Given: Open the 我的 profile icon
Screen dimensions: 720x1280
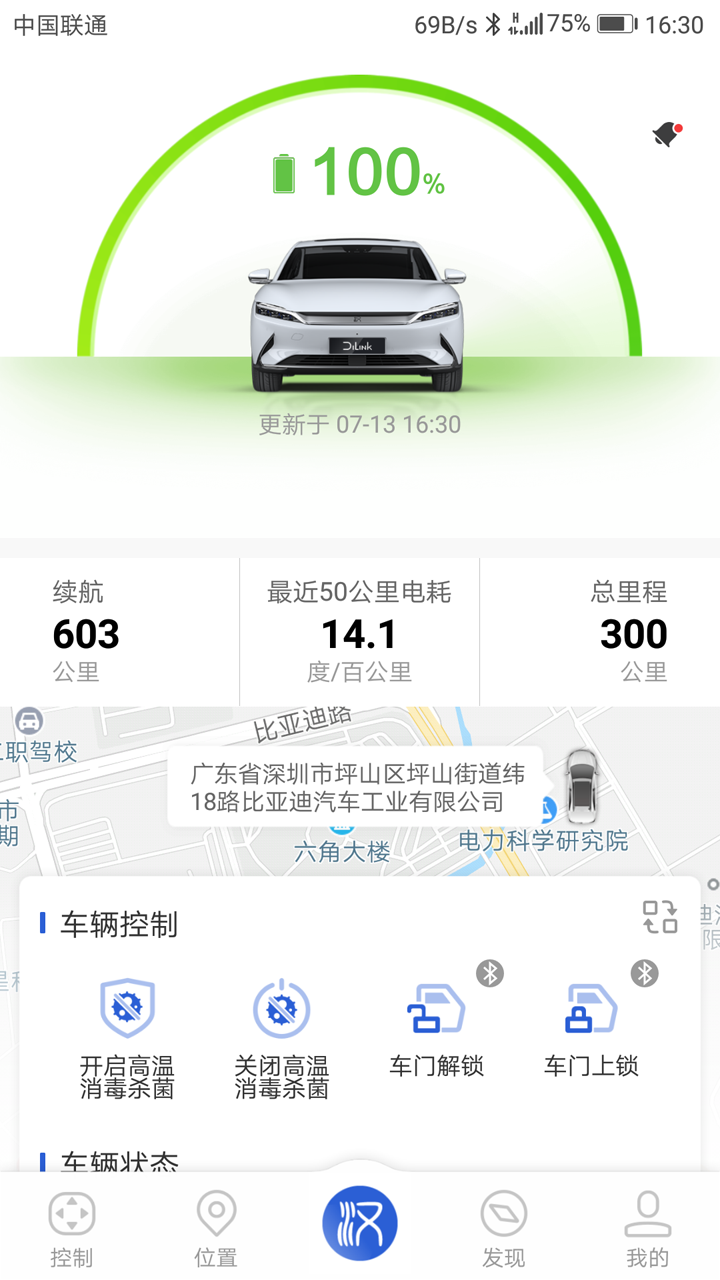Looking at the screenshot, I should pyautogui.click(x=646, y=1222).
